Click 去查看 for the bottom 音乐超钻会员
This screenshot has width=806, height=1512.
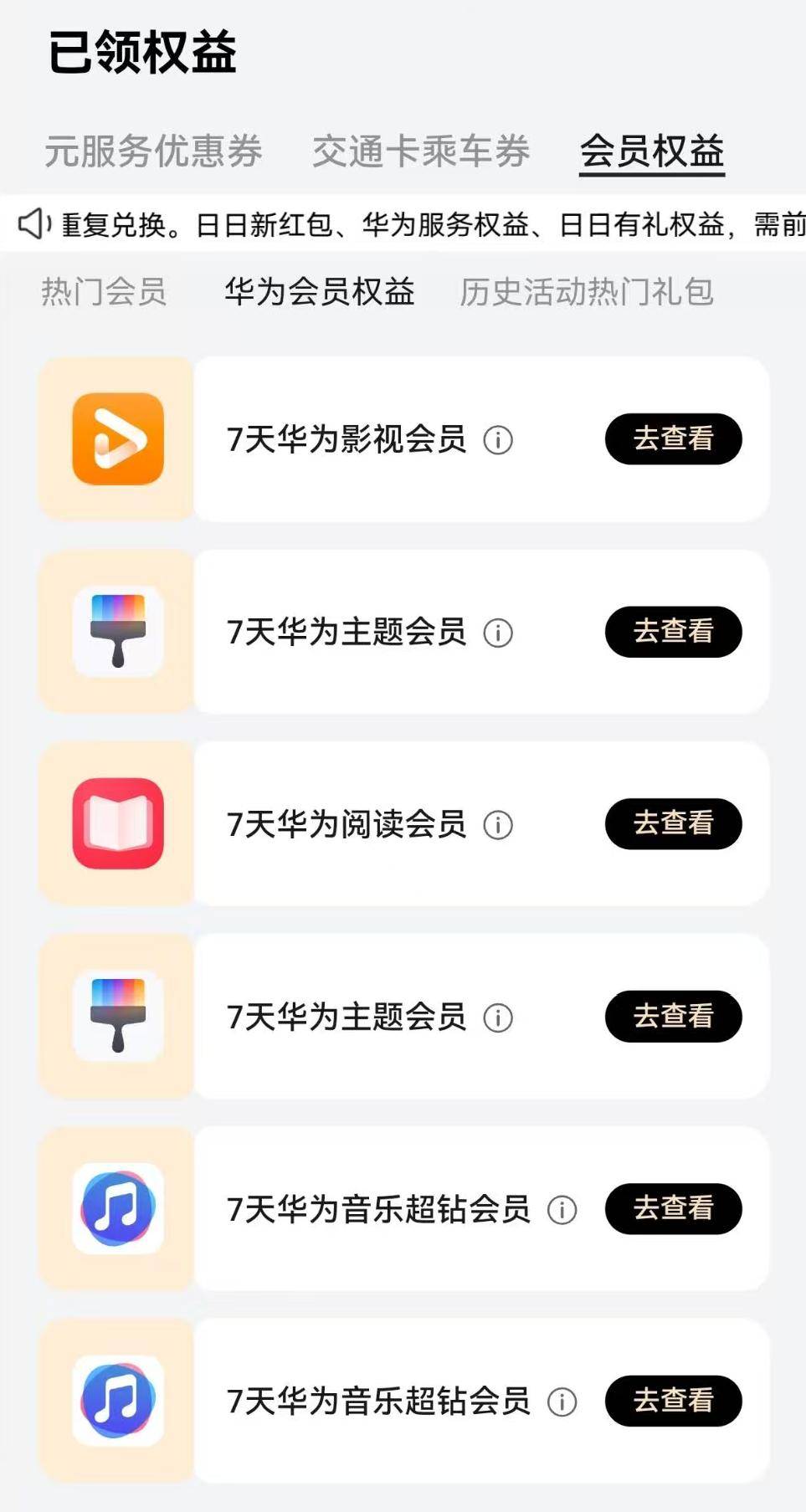(673, 1400)
